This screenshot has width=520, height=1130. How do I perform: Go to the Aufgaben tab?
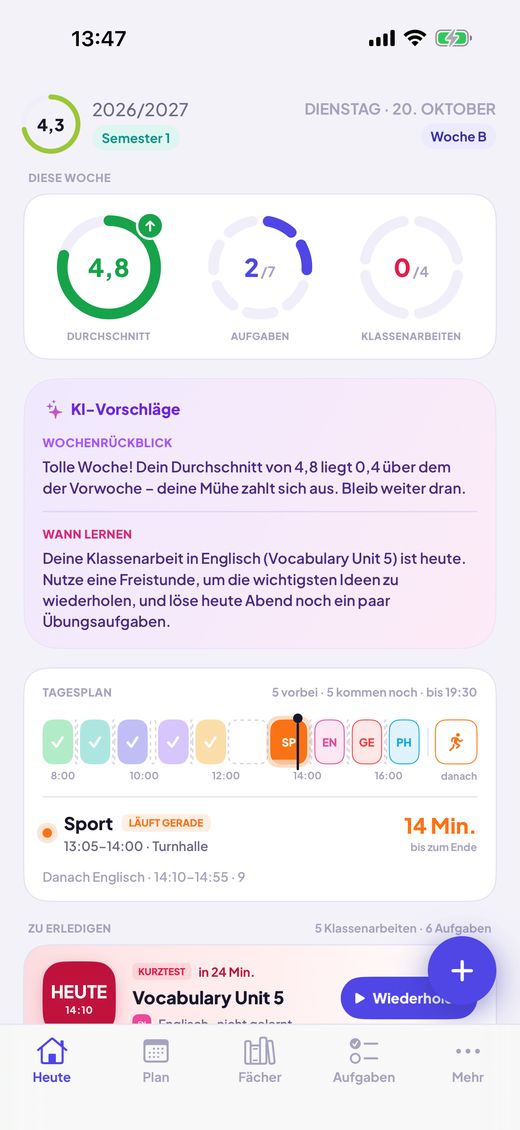coord(364,1061)
